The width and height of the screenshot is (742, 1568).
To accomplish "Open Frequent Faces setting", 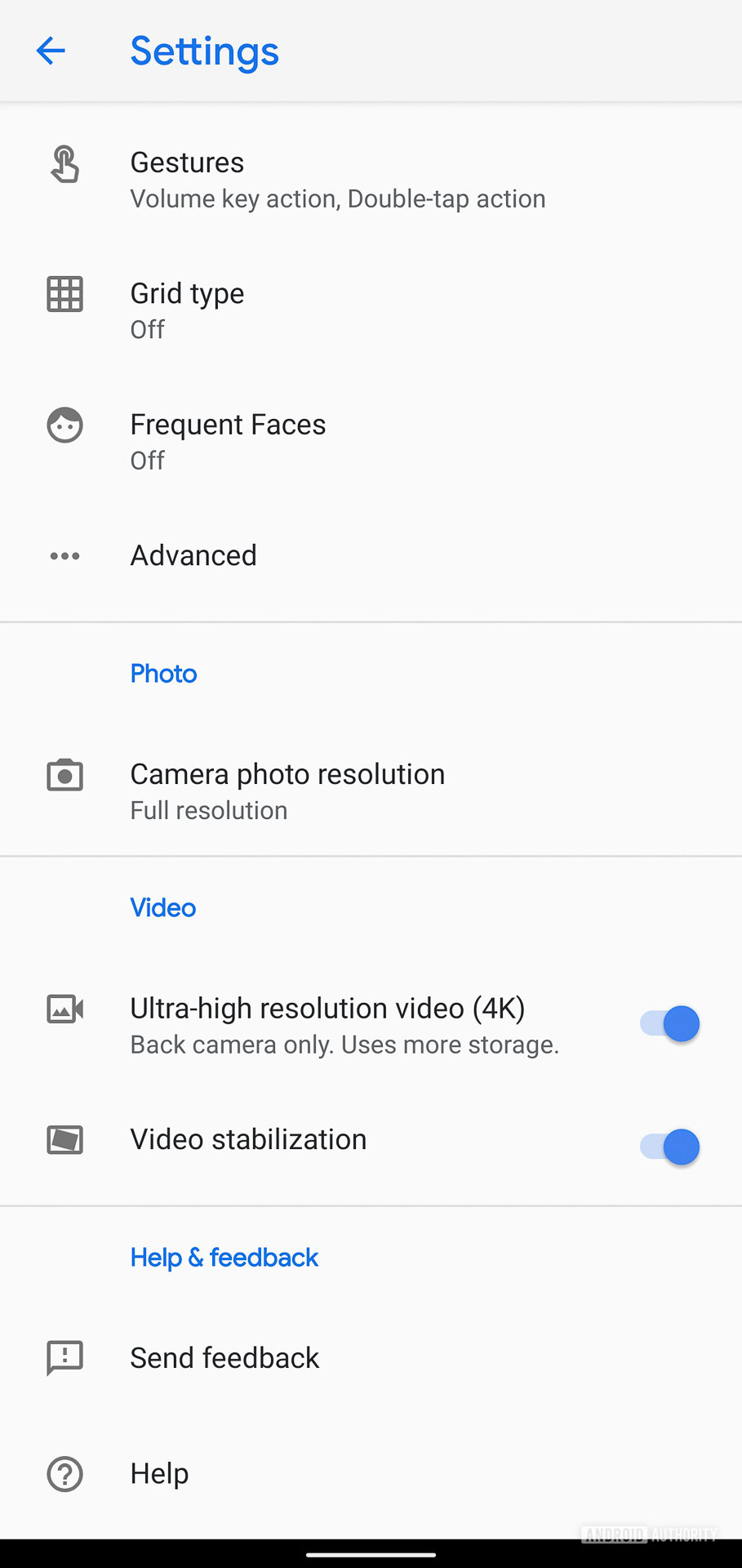I will coord(228,441).
